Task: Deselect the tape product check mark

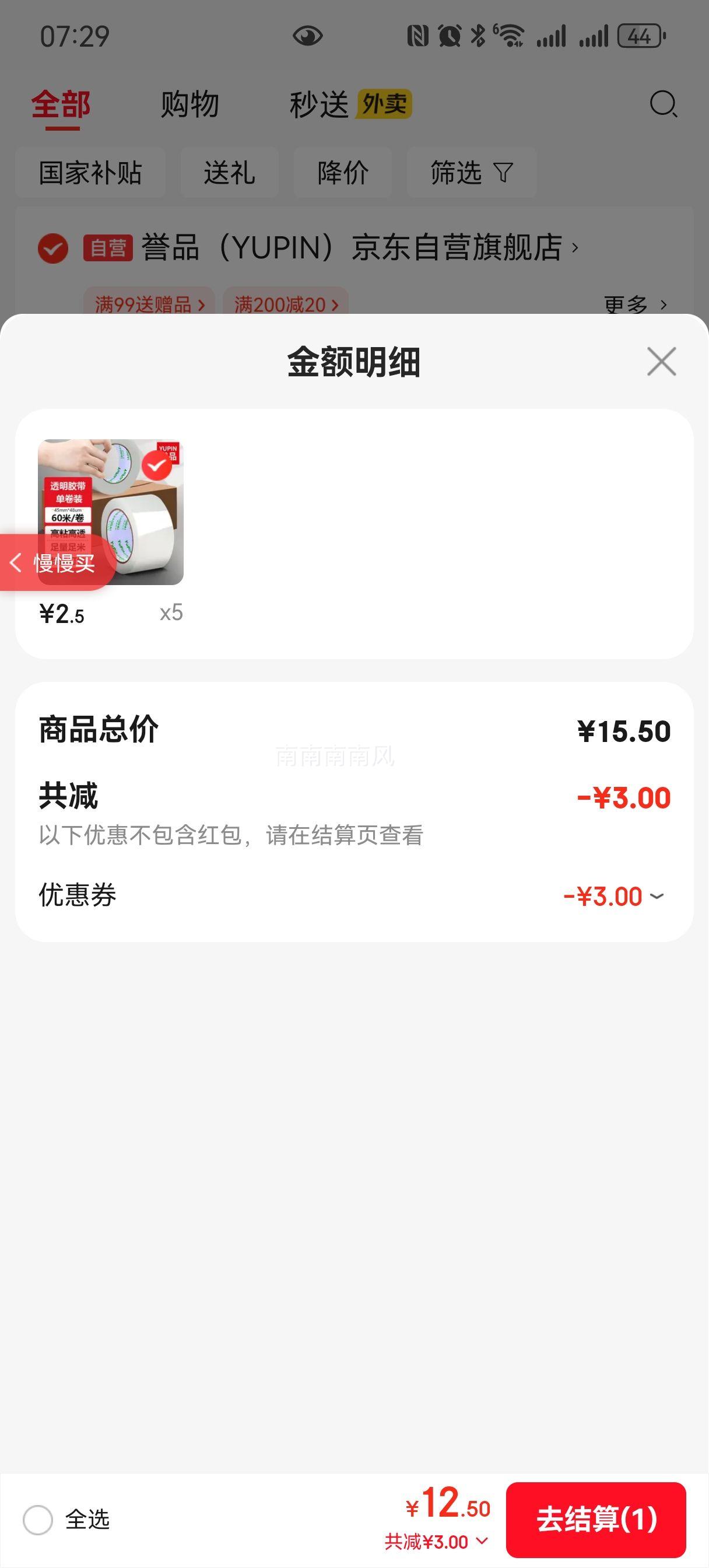Action: click(x=157, y=466)
